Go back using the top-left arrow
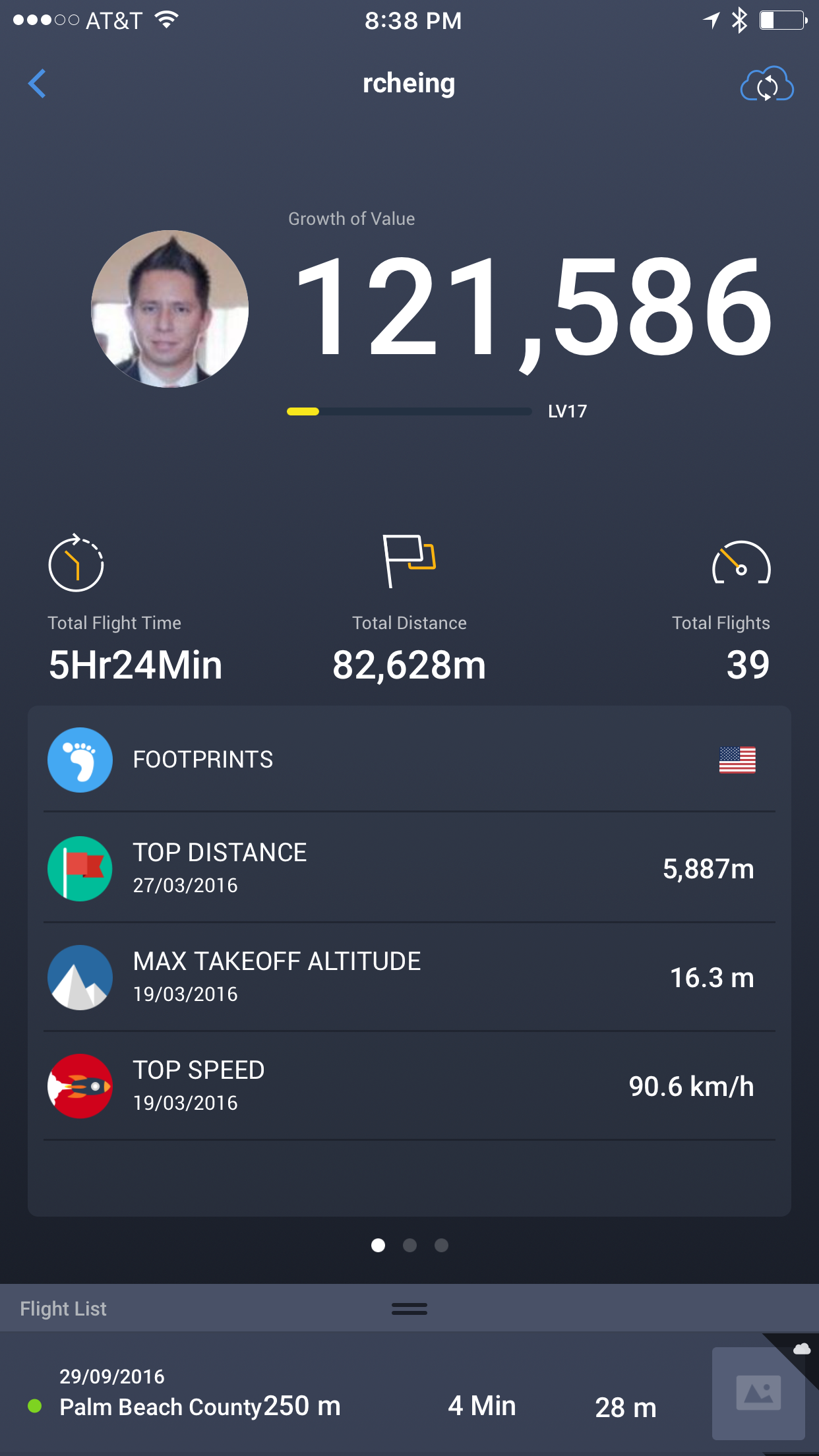 point(38,84)
